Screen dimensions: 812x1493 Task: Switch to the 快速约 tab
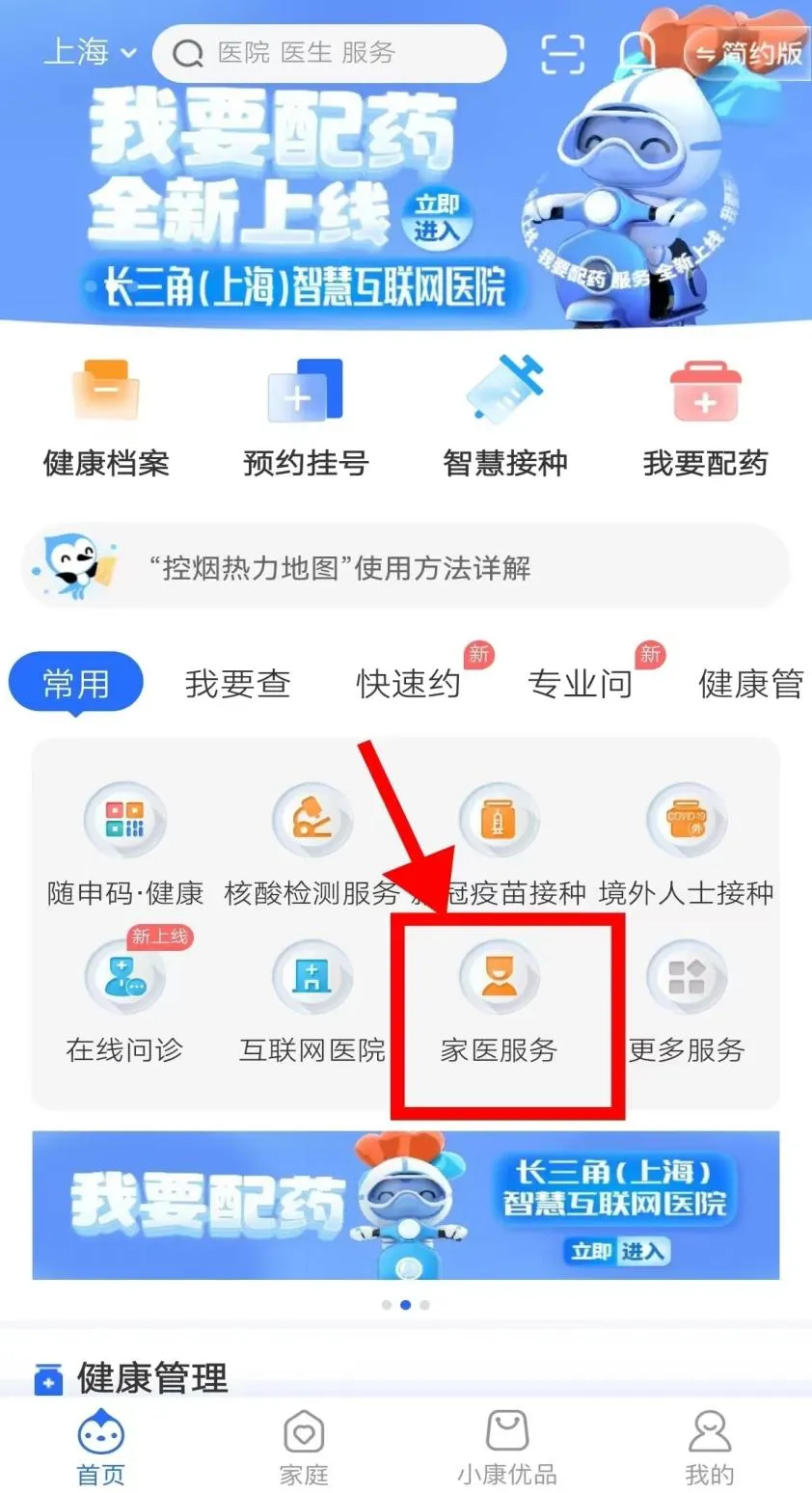pyautogui.click(x=408, y=684)
